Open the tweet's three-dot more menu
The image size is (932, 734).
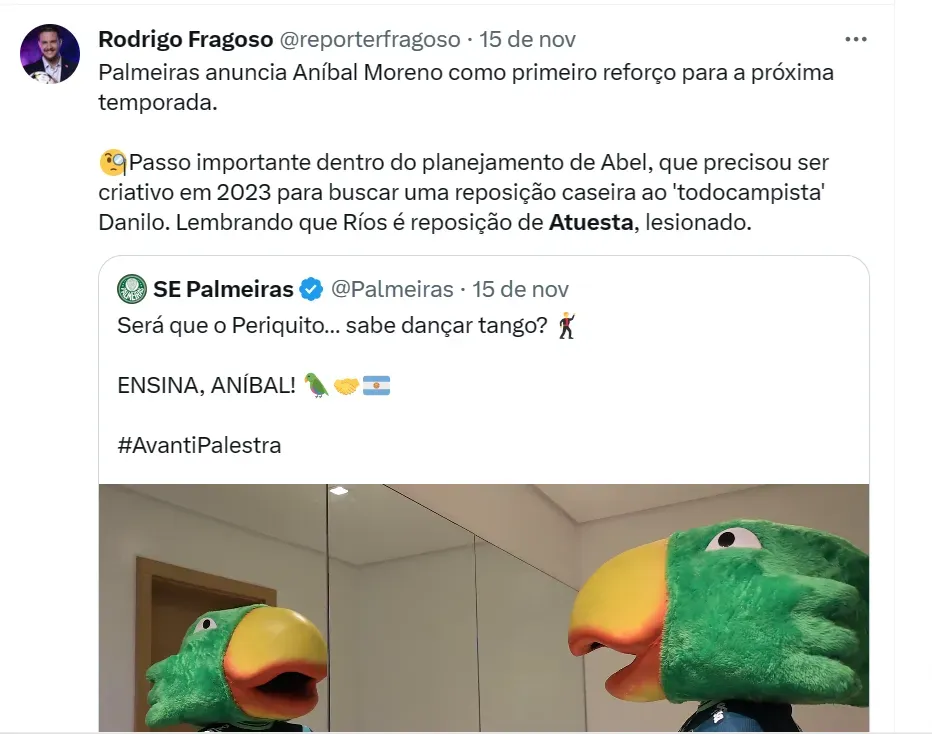tap(855, 40)
